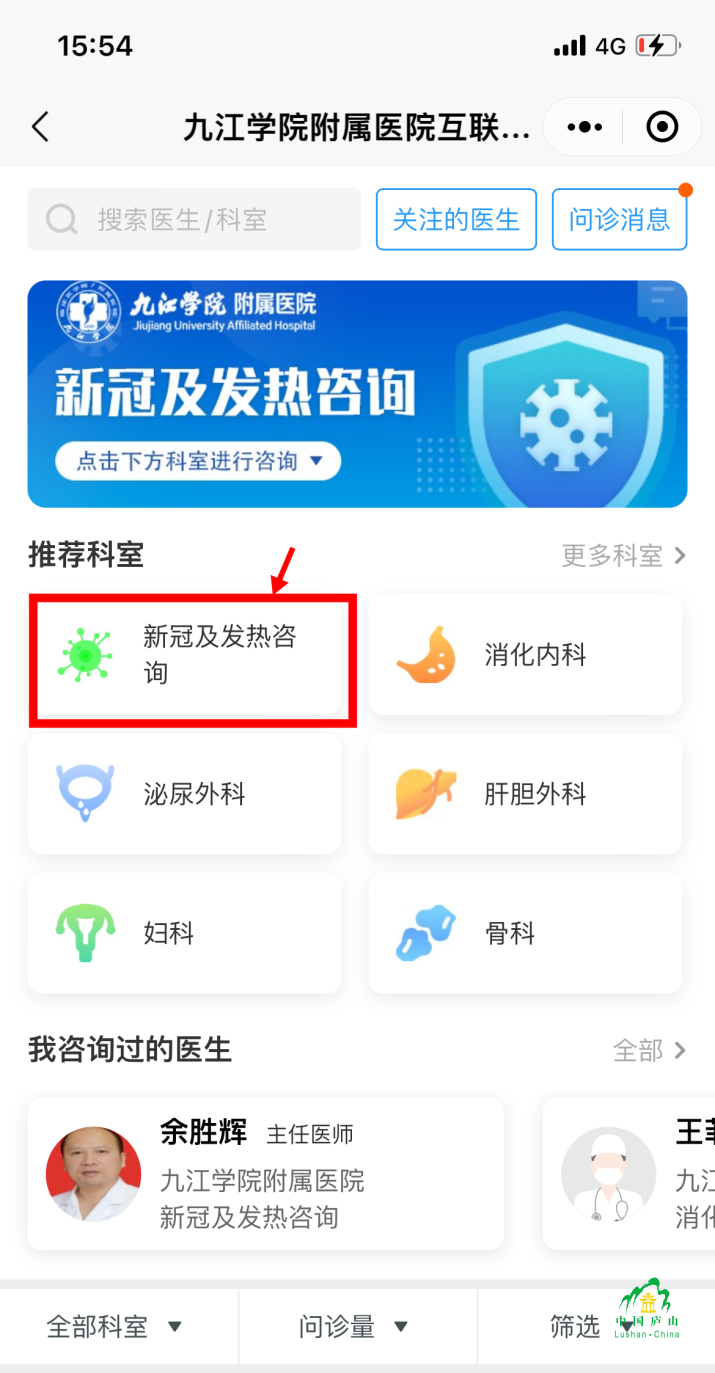This screenshot has width=715, height=1373.
Task: Open 关注的医生 list
Action: point(456,219)
